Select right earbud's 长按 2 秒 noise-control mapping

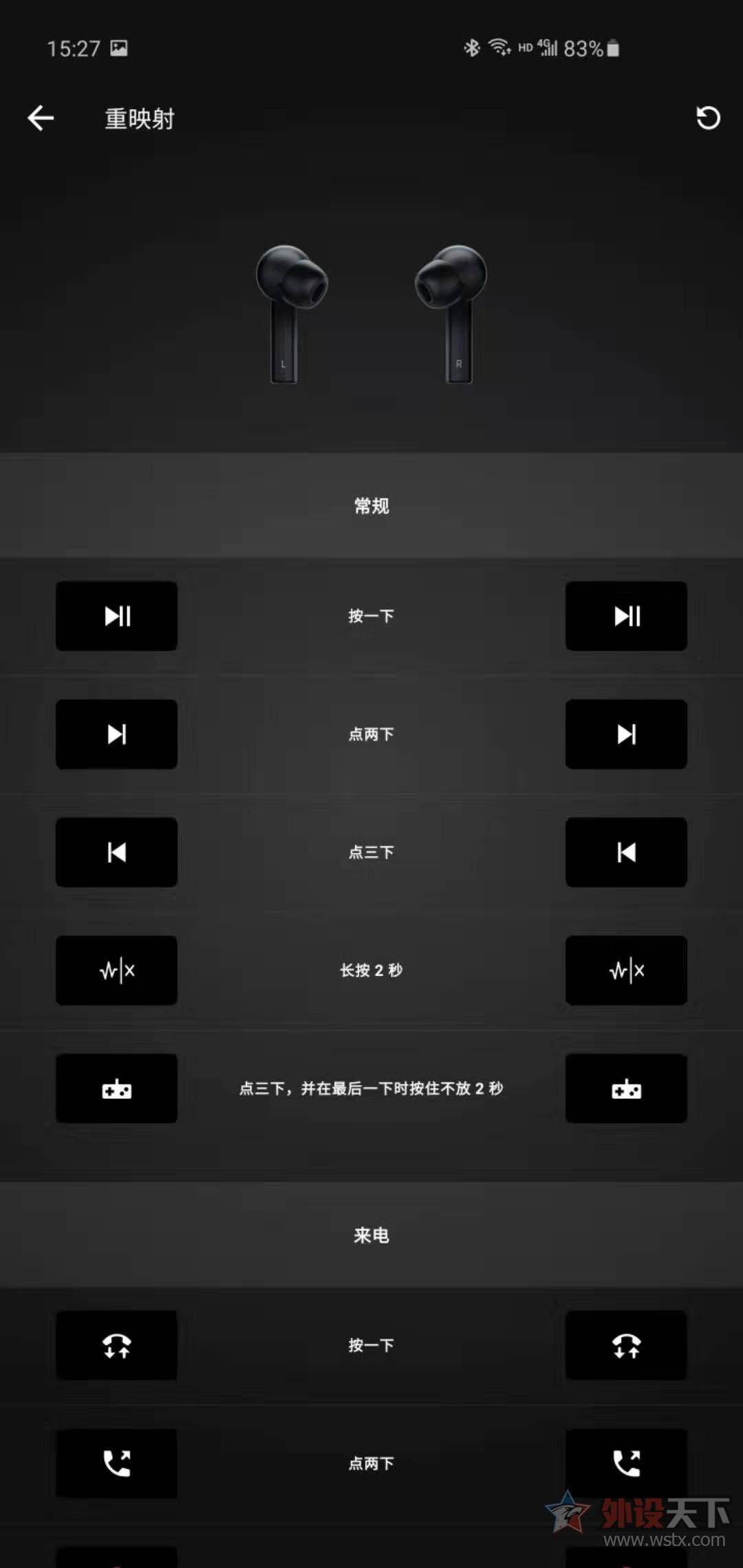tap(626, 970)
